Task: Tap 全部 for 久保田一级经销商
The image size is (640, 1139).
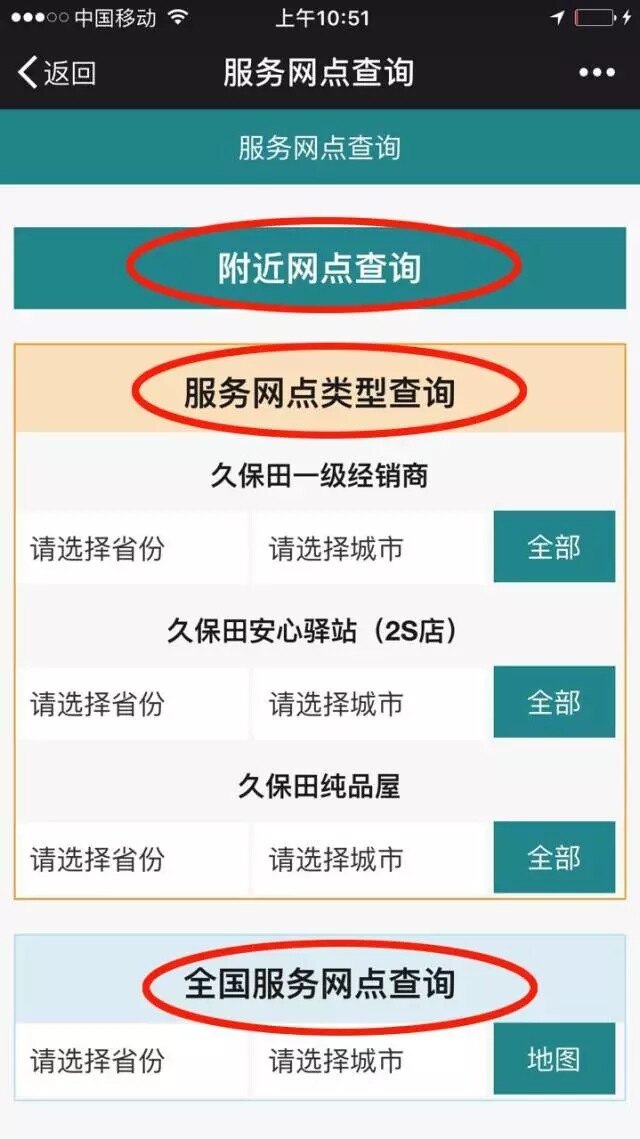Action: (x=554, y=547)
